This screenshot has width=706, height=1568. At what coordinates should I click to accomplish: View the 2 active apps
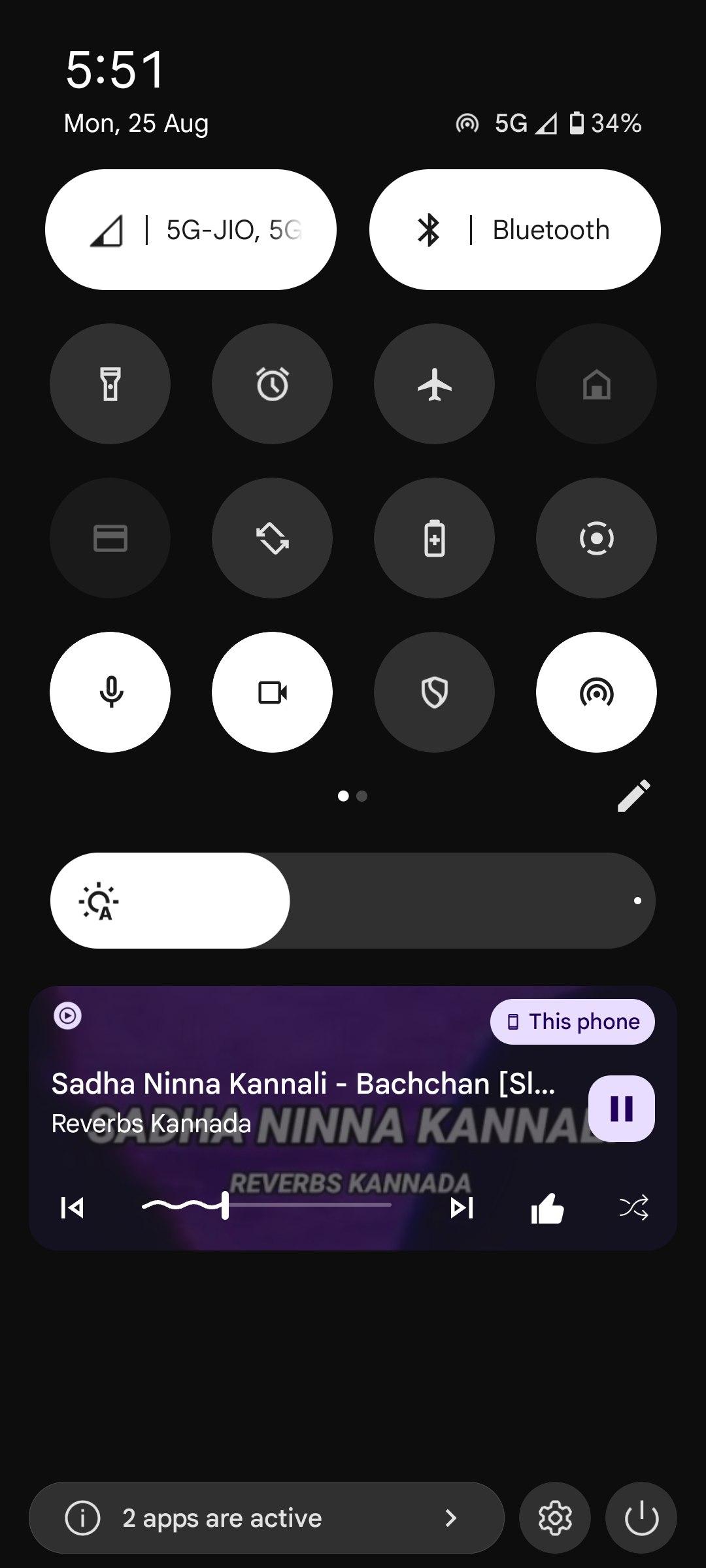(267, 1518)
